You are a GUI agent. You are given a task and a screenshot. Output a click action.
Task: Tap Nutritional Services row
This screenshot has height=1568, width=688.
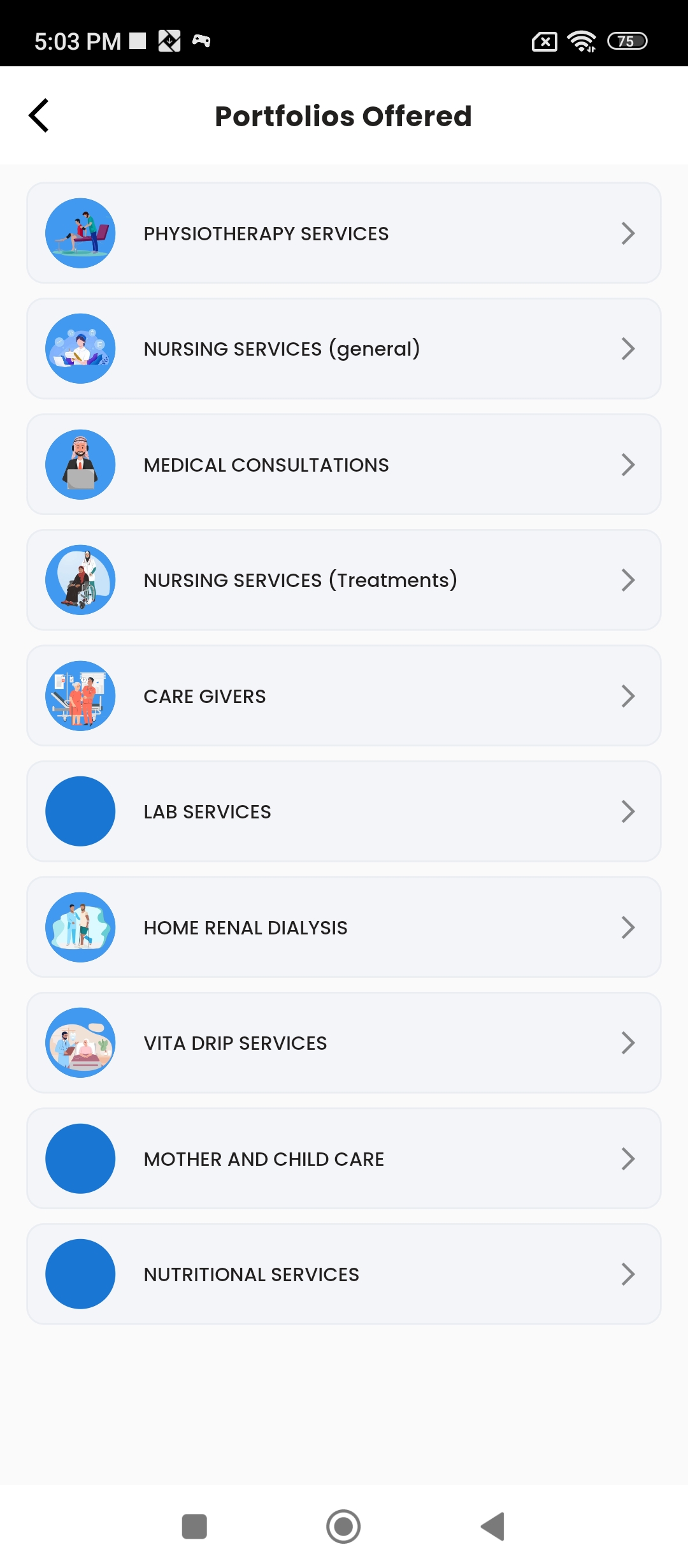tap(344, 1274)
